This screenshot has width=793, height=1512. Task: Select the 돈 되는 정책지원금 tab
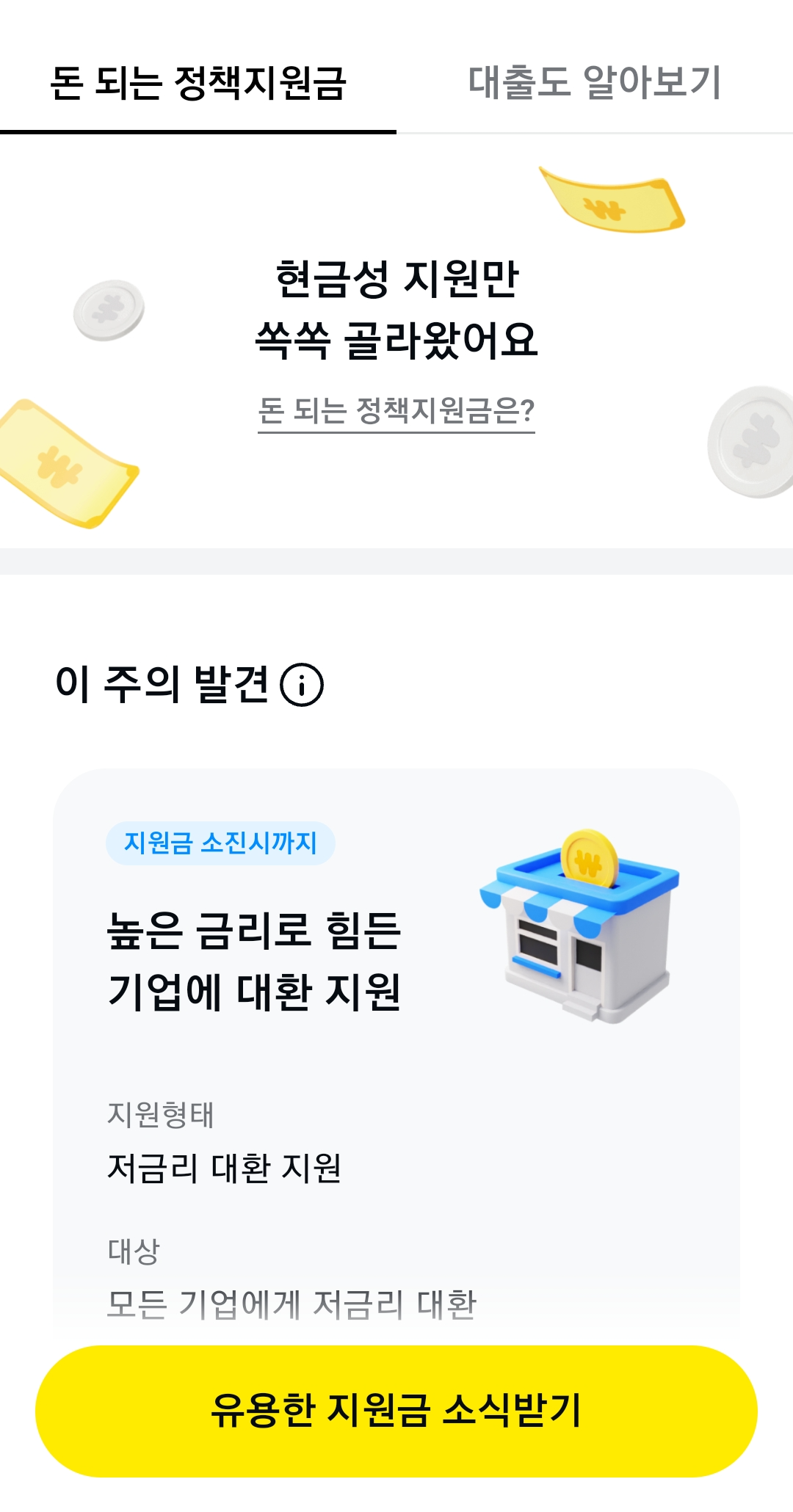tap(198, 82)
